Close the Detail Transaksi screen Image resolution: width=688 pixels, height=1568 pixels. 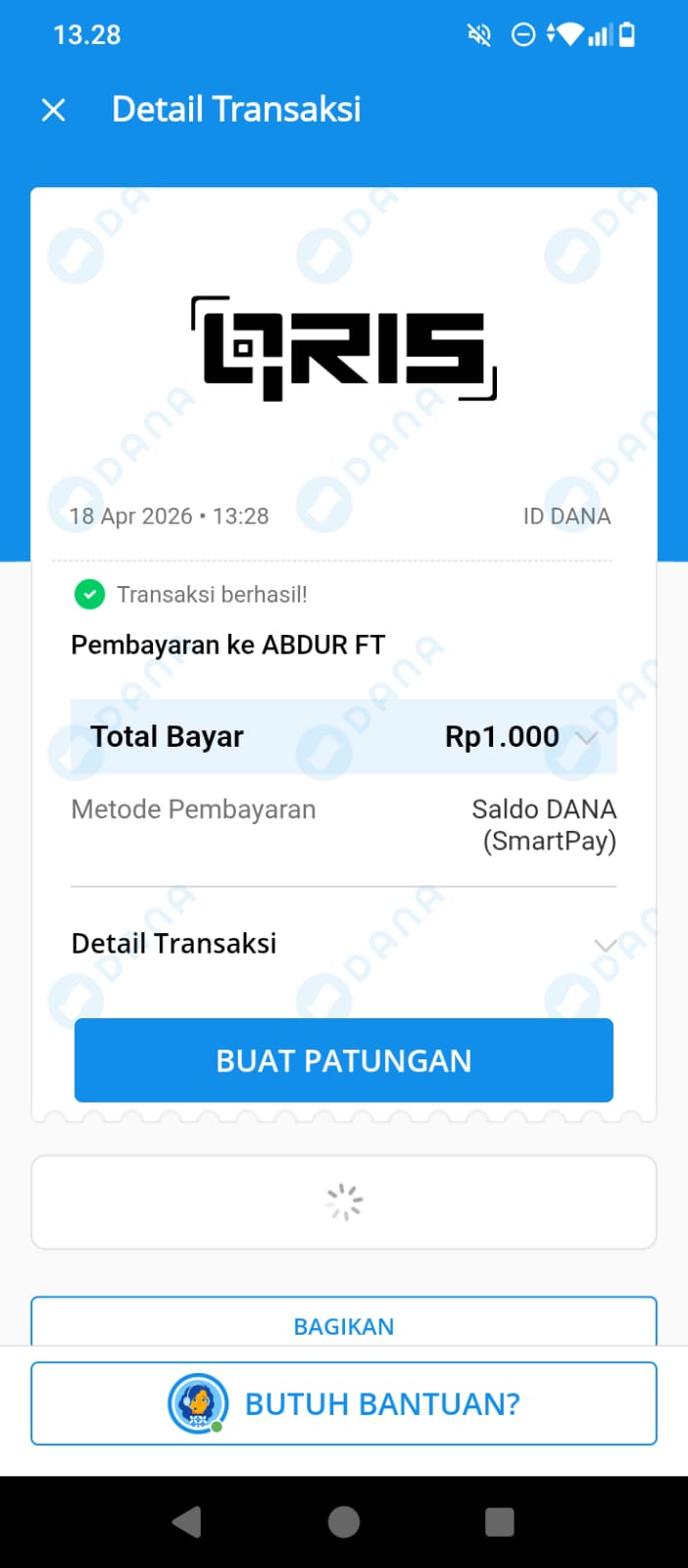coord(54,110)
